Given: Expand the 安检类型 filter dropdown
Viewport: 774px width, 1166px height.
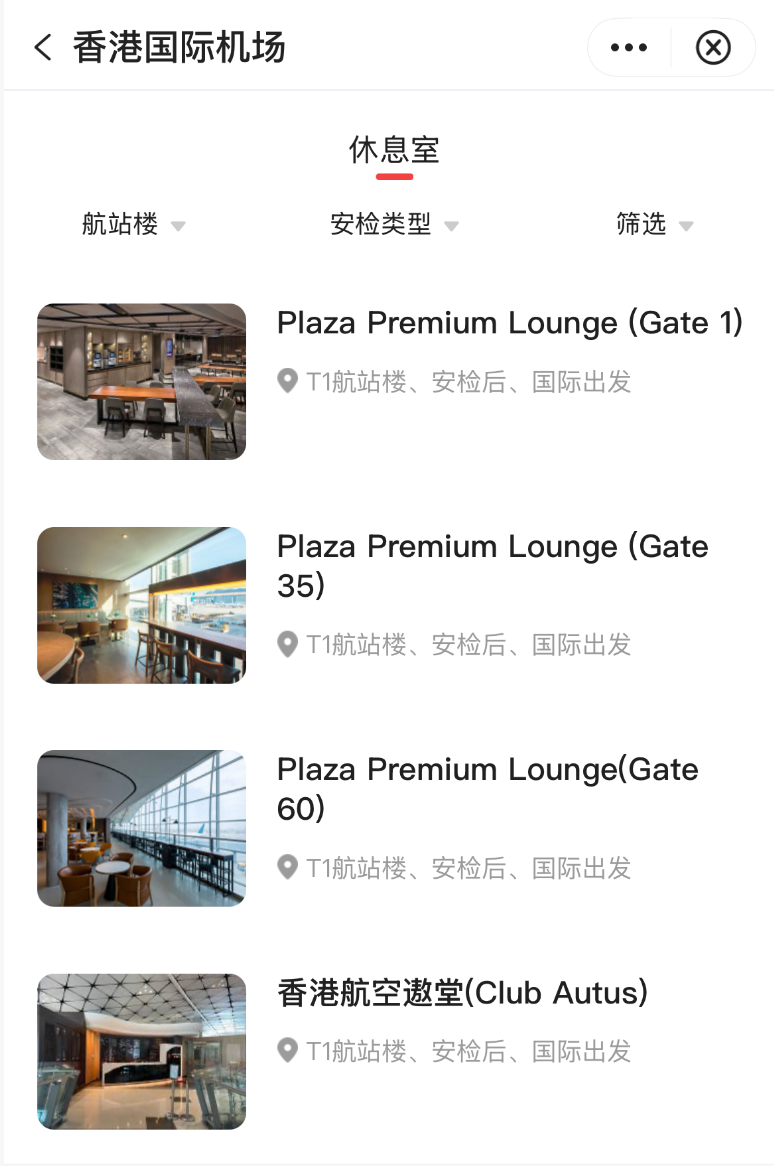Looking at the screenshot, I should tap(394, 225).
